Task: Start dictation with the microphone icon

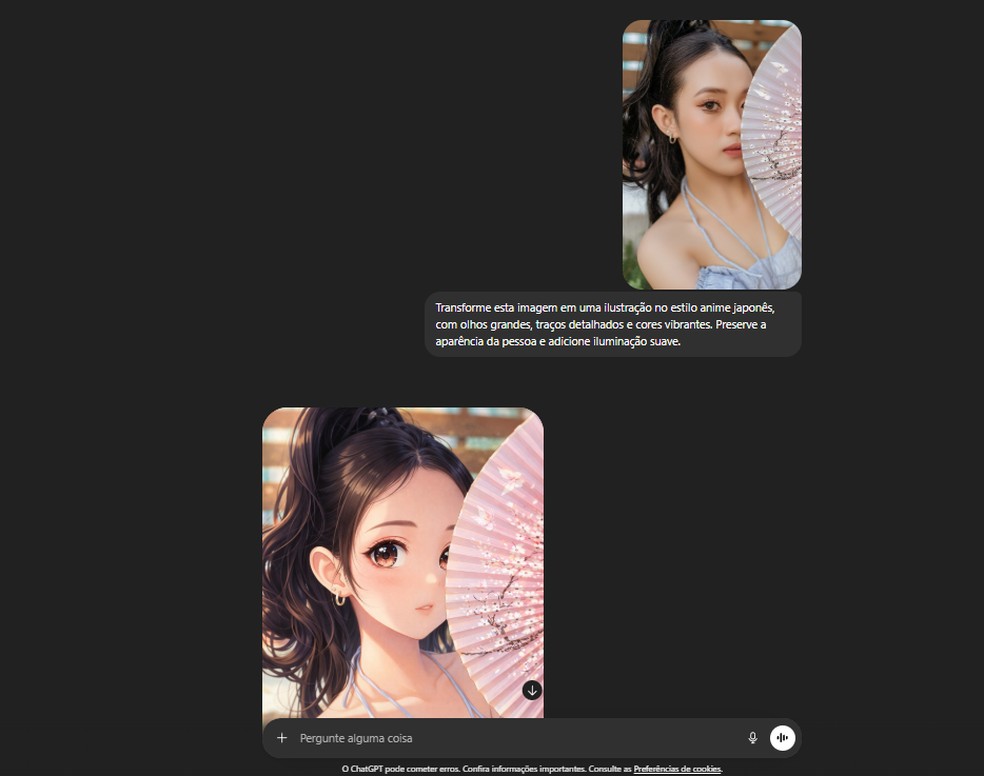Action: coord(753,738)
